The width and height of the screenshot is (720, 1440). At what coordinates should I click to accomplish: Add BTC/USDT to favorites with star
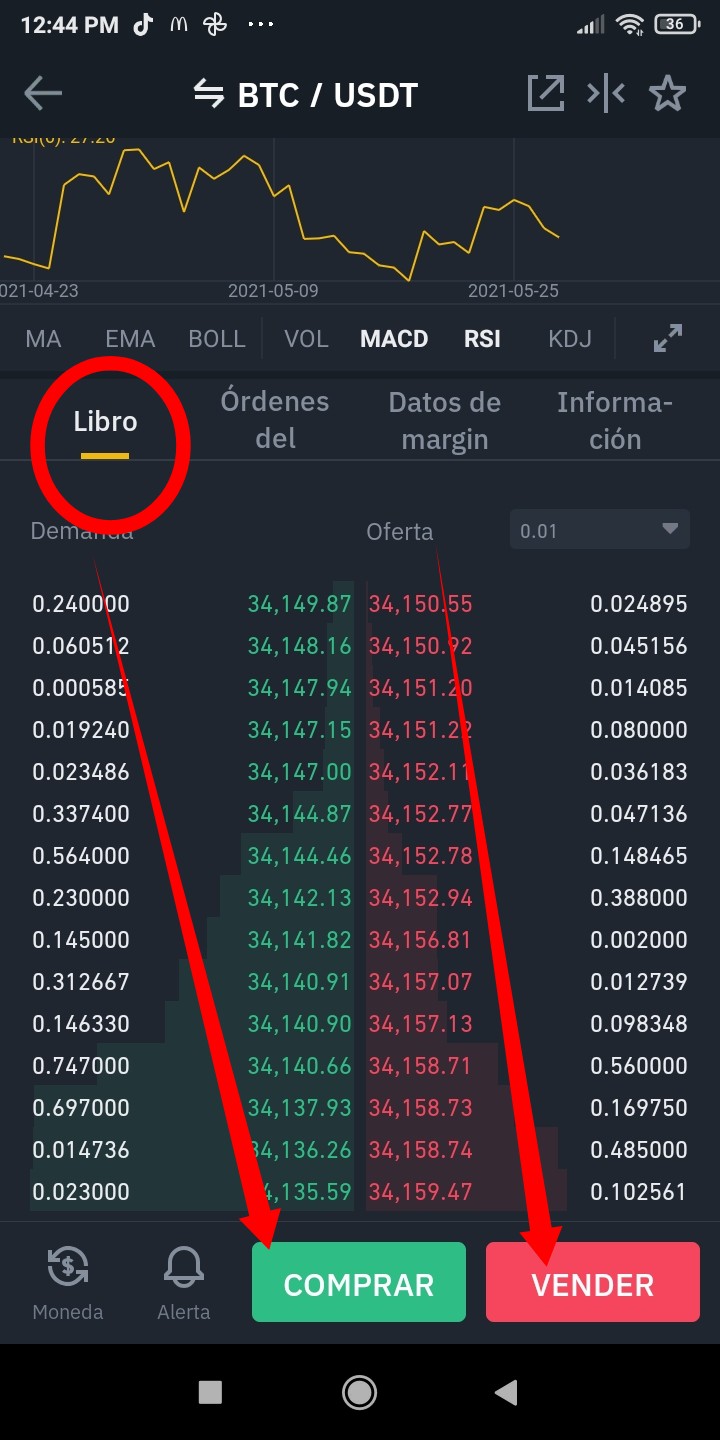tap(667, 94)
